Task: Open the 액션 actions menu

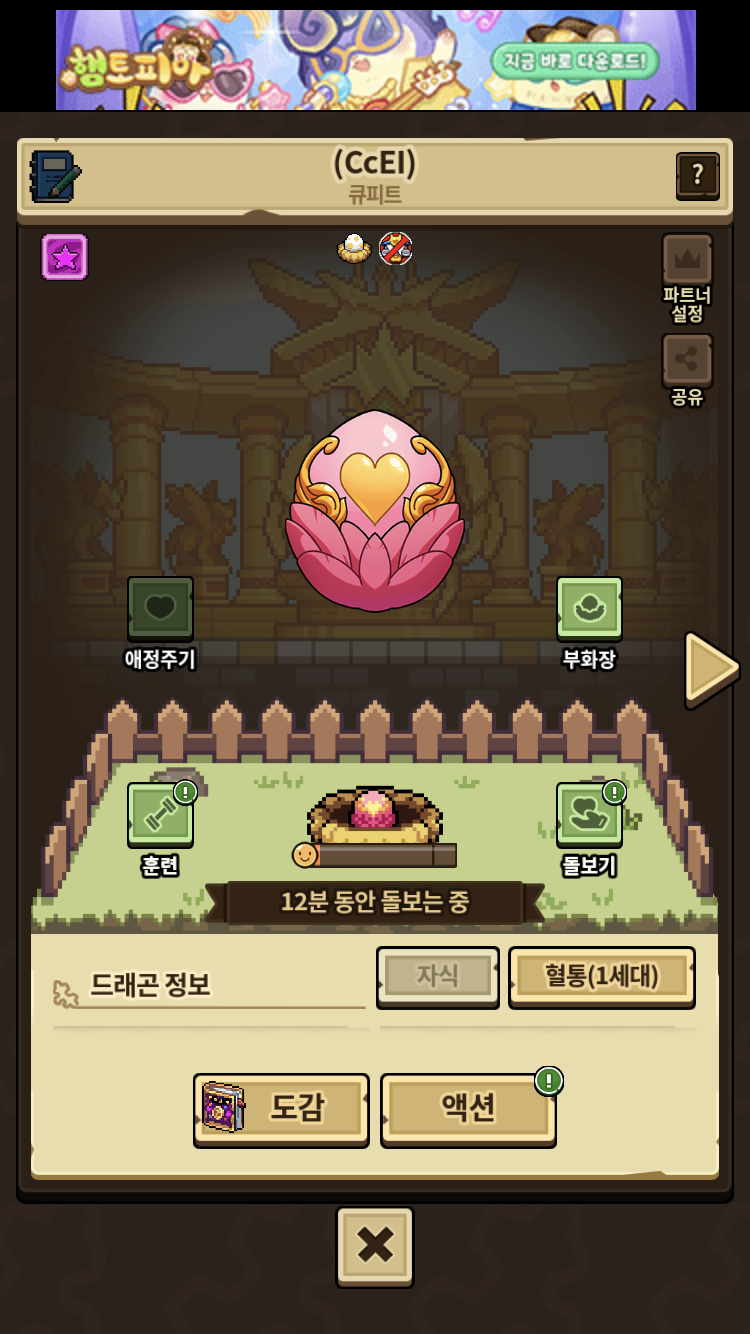Action: [468, 1108]
